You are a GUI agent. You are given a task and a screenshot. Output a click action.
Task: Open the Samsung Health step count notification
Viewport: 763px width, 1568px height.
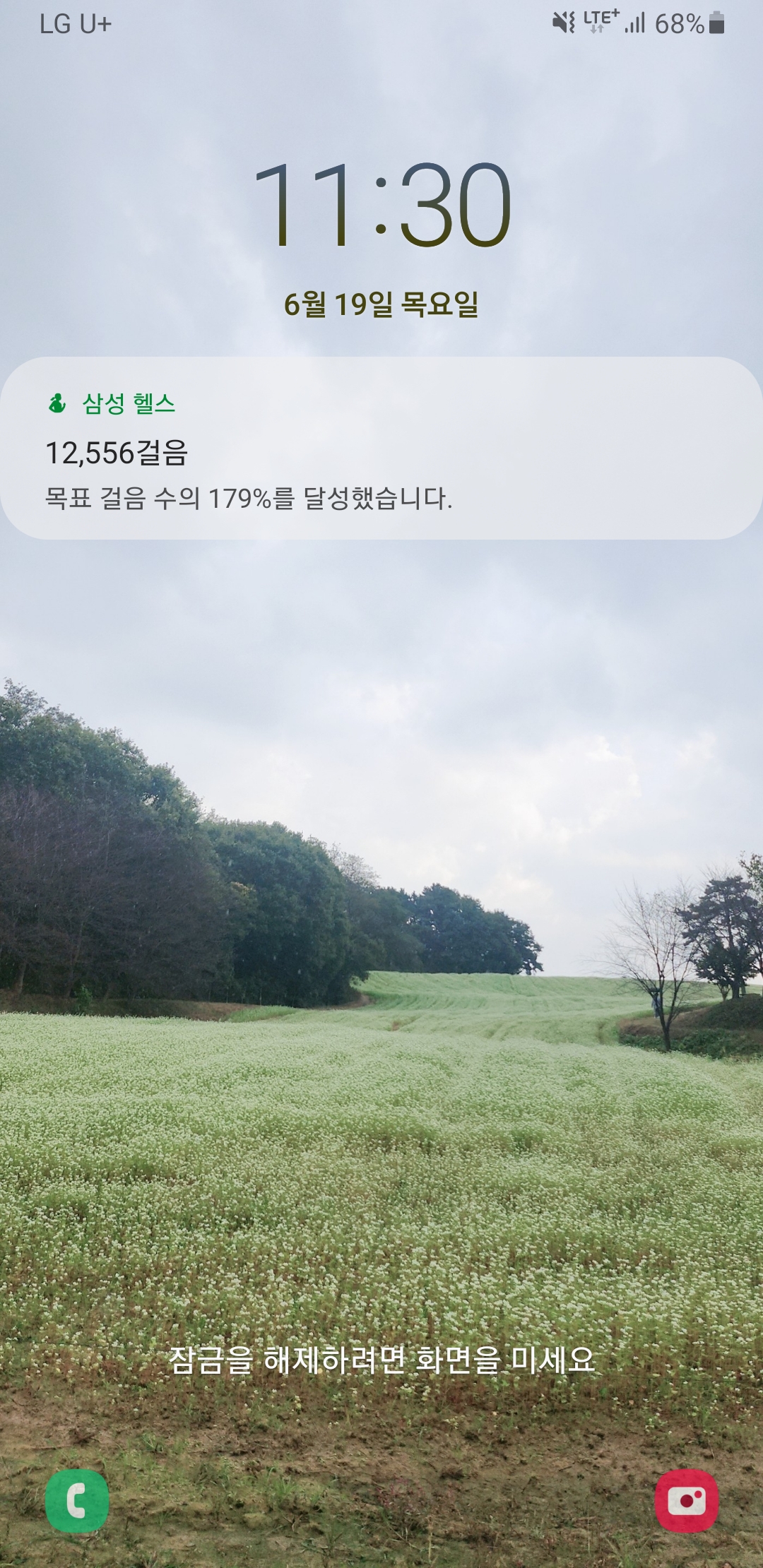coord(381,449)
